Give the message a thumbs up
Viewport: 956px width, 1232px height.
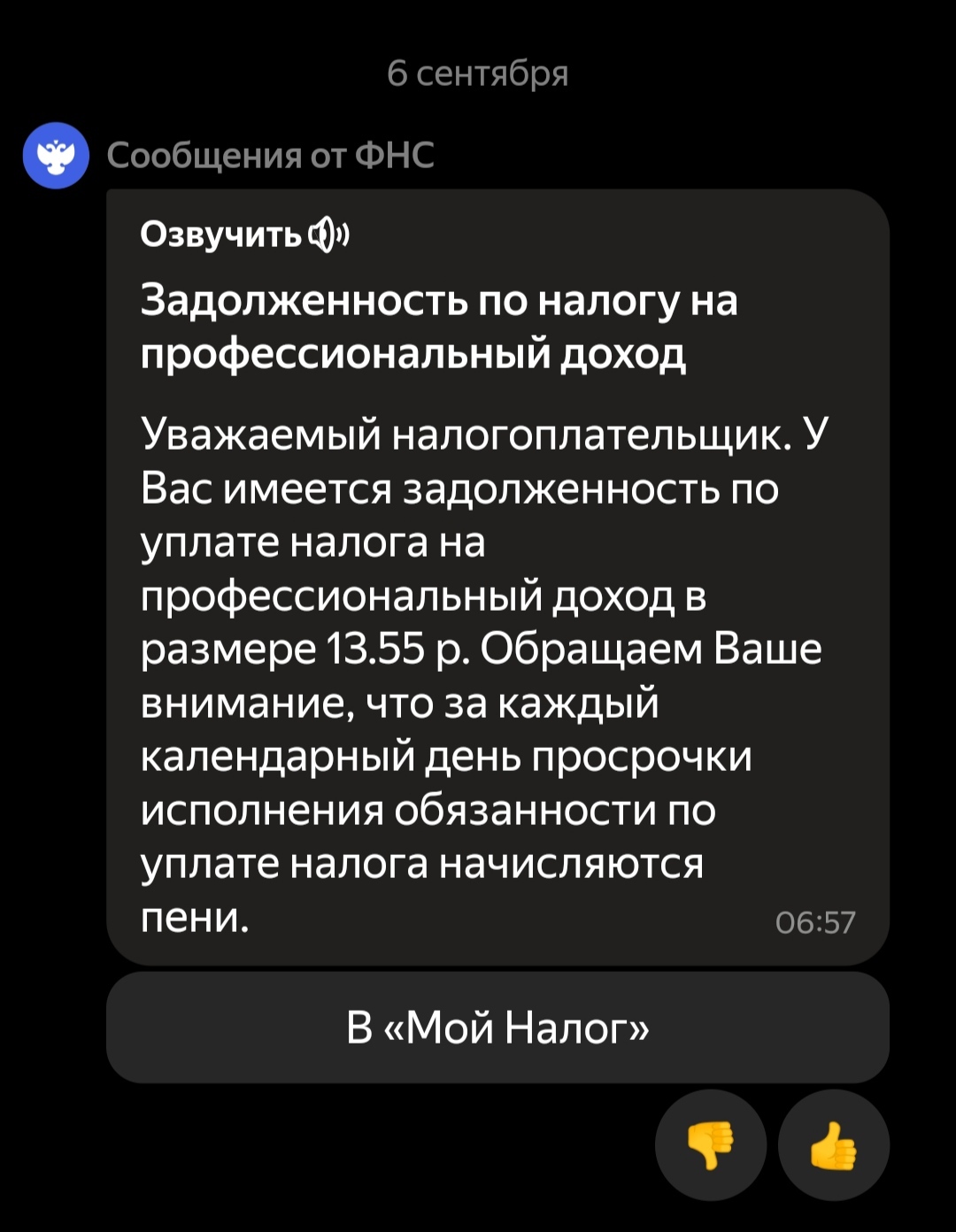coord(834,1144)
